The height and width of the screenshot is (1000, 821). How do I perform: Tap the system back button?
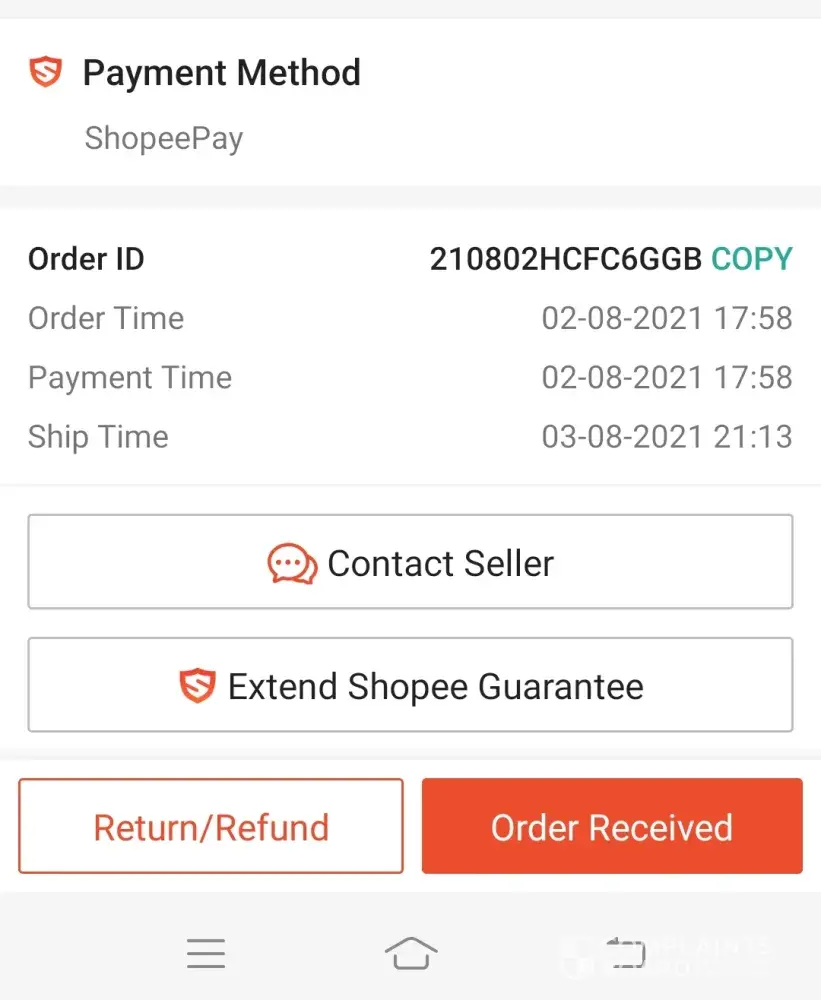pos(624,953)
